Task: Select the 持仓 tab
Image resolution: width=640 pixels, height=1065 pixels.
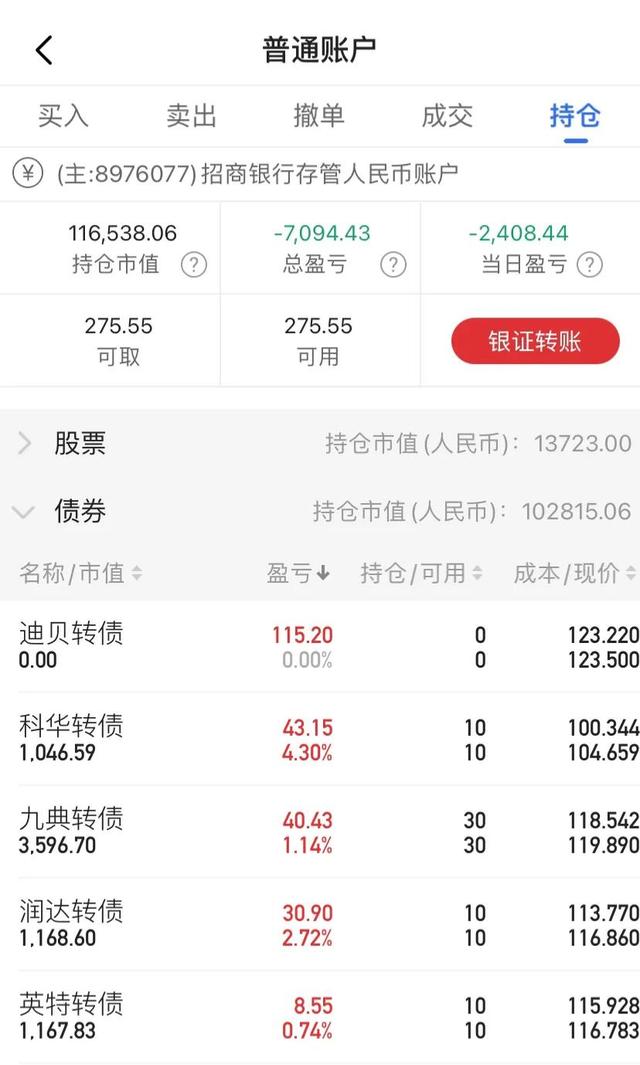Action: coord(575,115)
